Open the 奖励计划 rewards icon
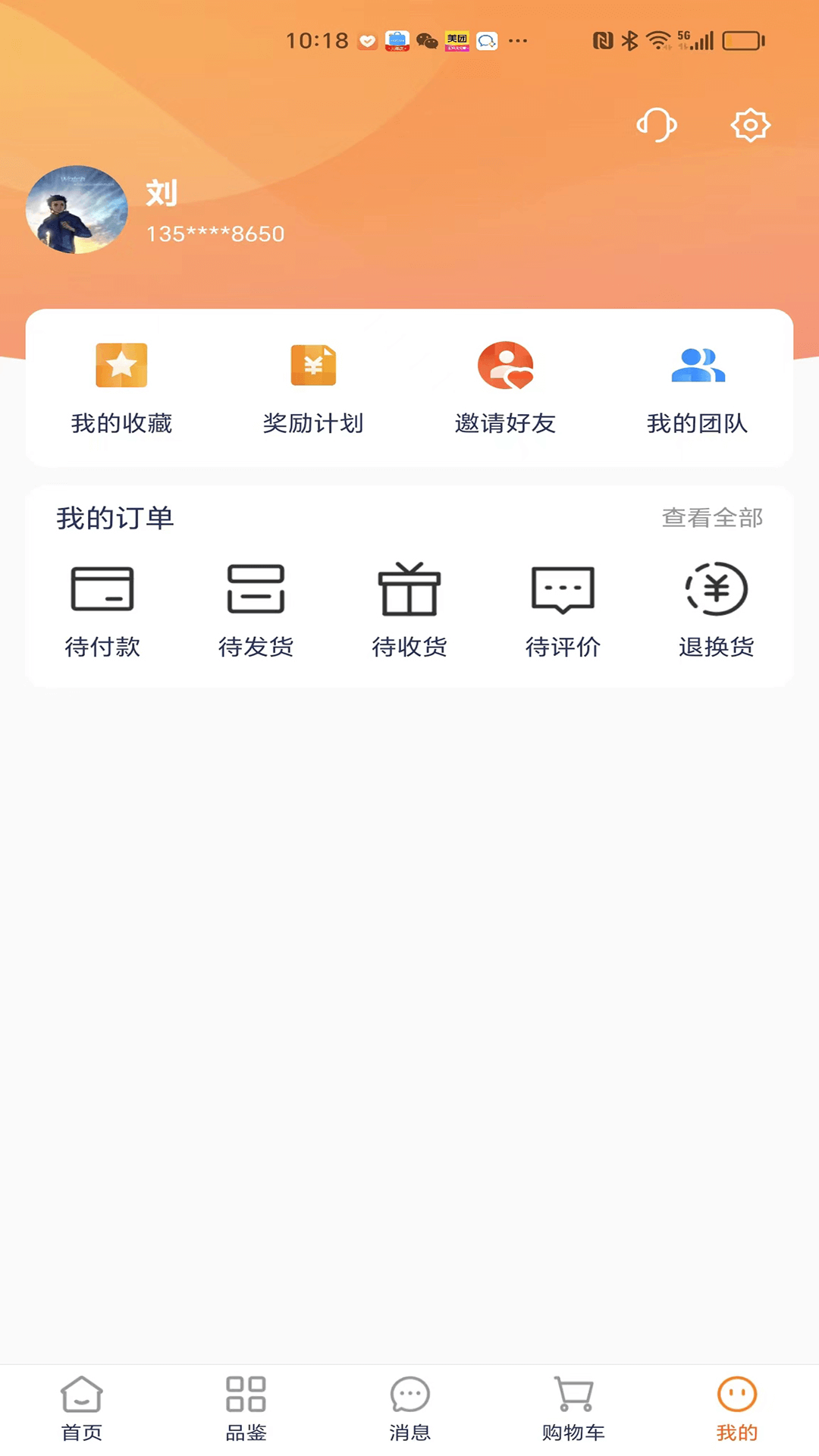The height and width of the screenshot is (1456, 819). 313,366
